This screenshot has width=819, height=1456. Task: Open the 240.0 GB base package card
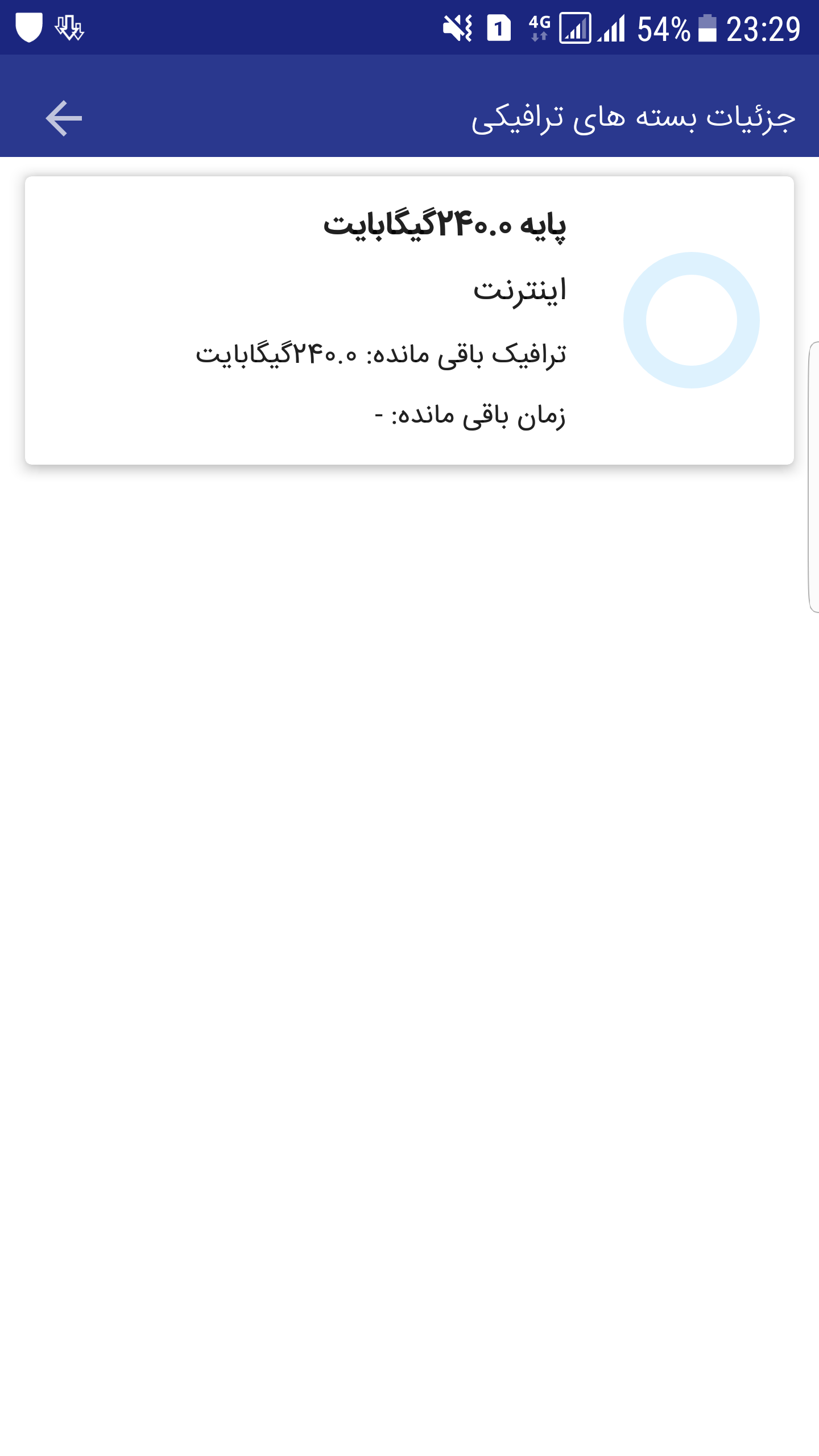point(409,320)
